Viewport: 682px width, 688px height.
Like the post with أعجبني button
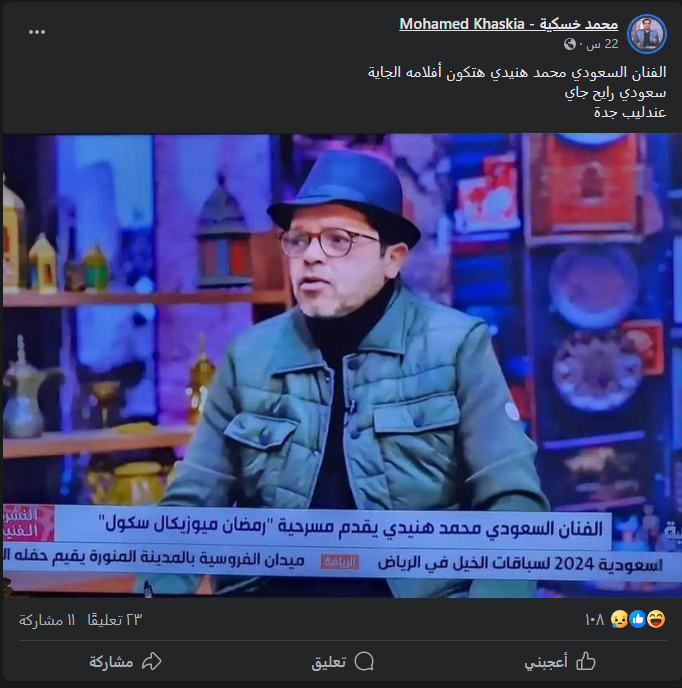click(560, 662)
